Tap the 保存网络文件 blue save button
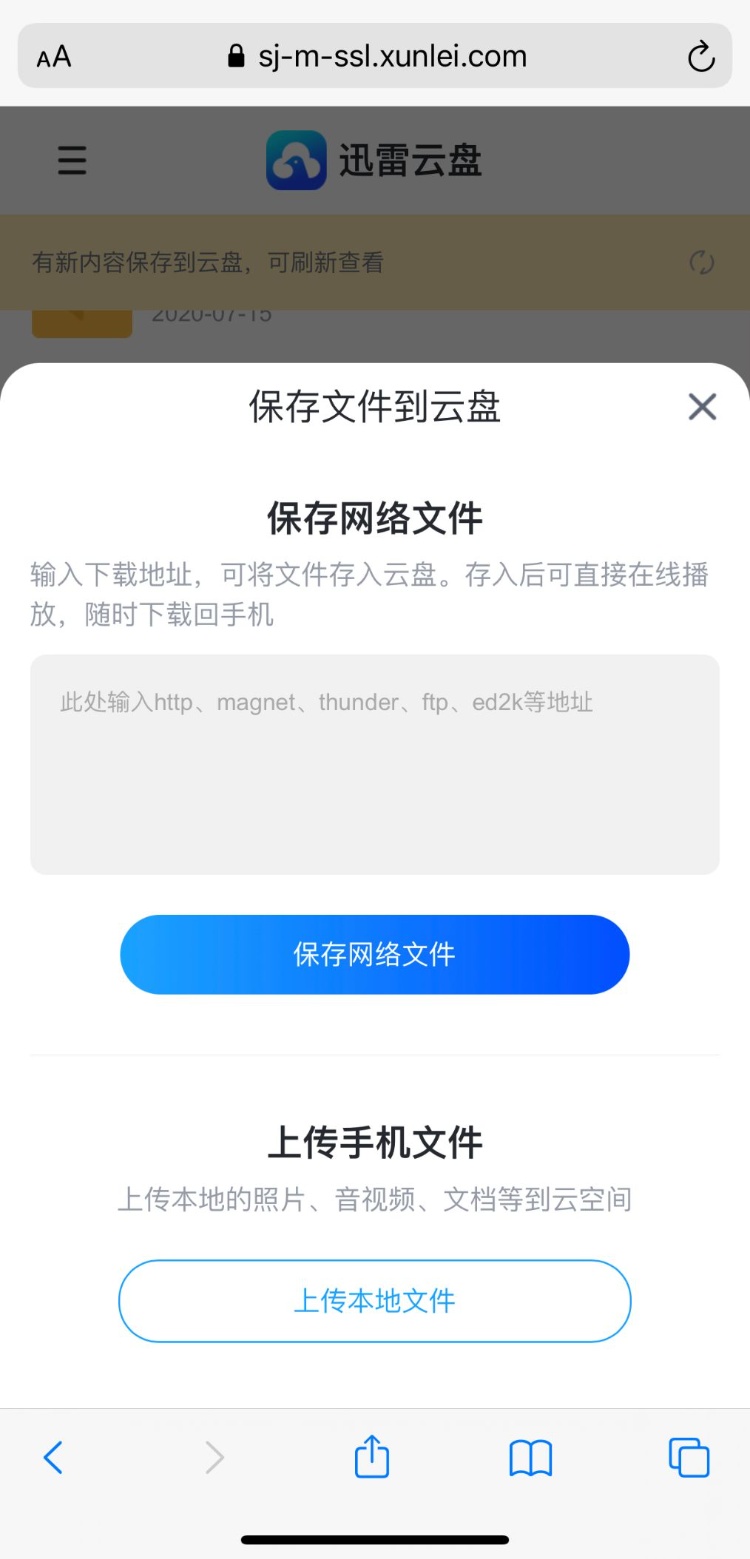This screenshot has width=750, height=1559. [375, 954]
